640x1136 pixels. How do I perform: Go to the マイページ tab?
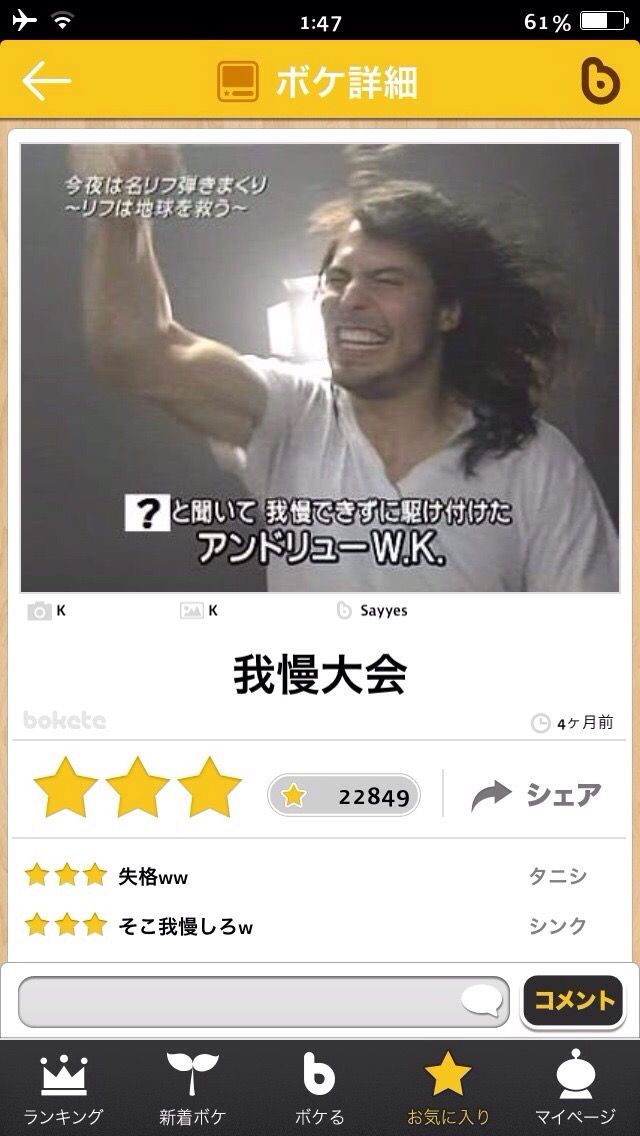pyautogui.click(x=576, y=1090)
